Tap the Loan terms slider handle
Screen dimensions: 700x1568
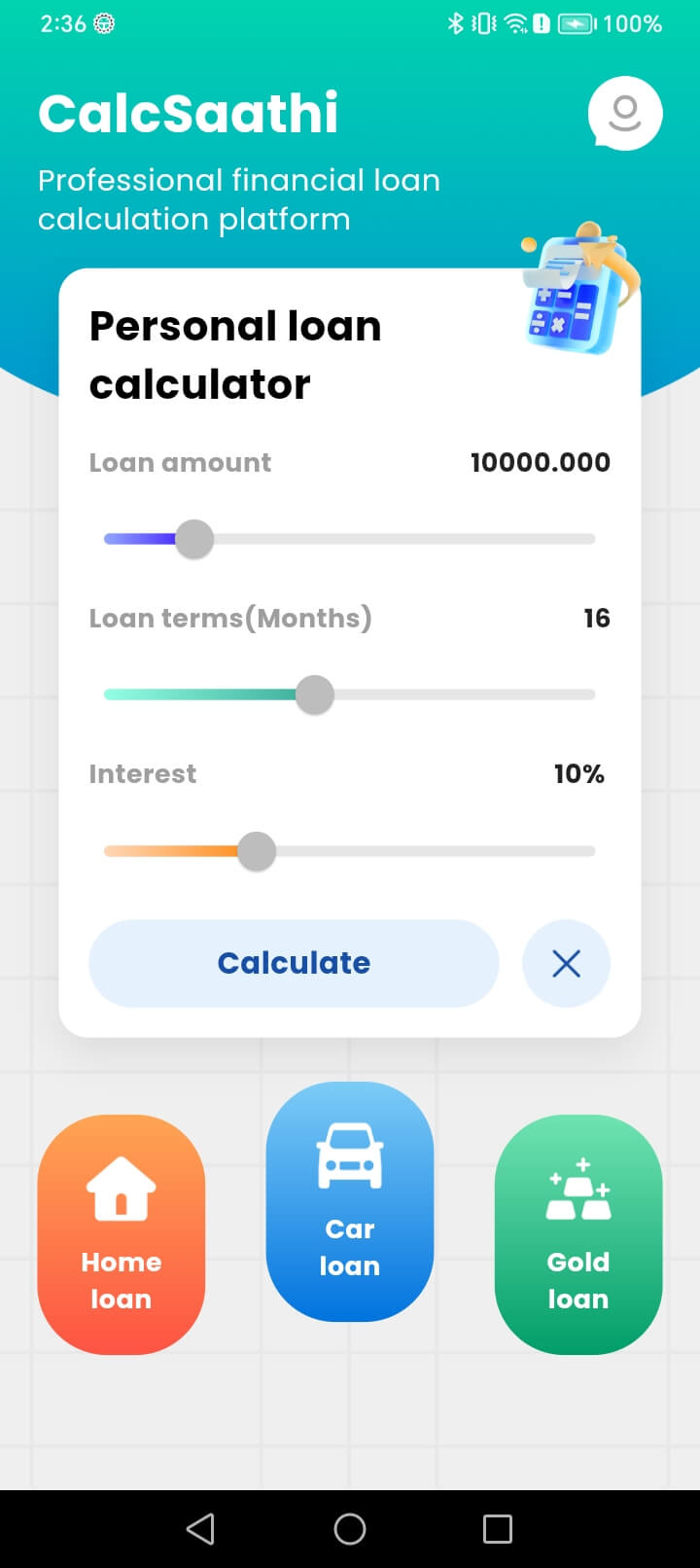point(314,695)
